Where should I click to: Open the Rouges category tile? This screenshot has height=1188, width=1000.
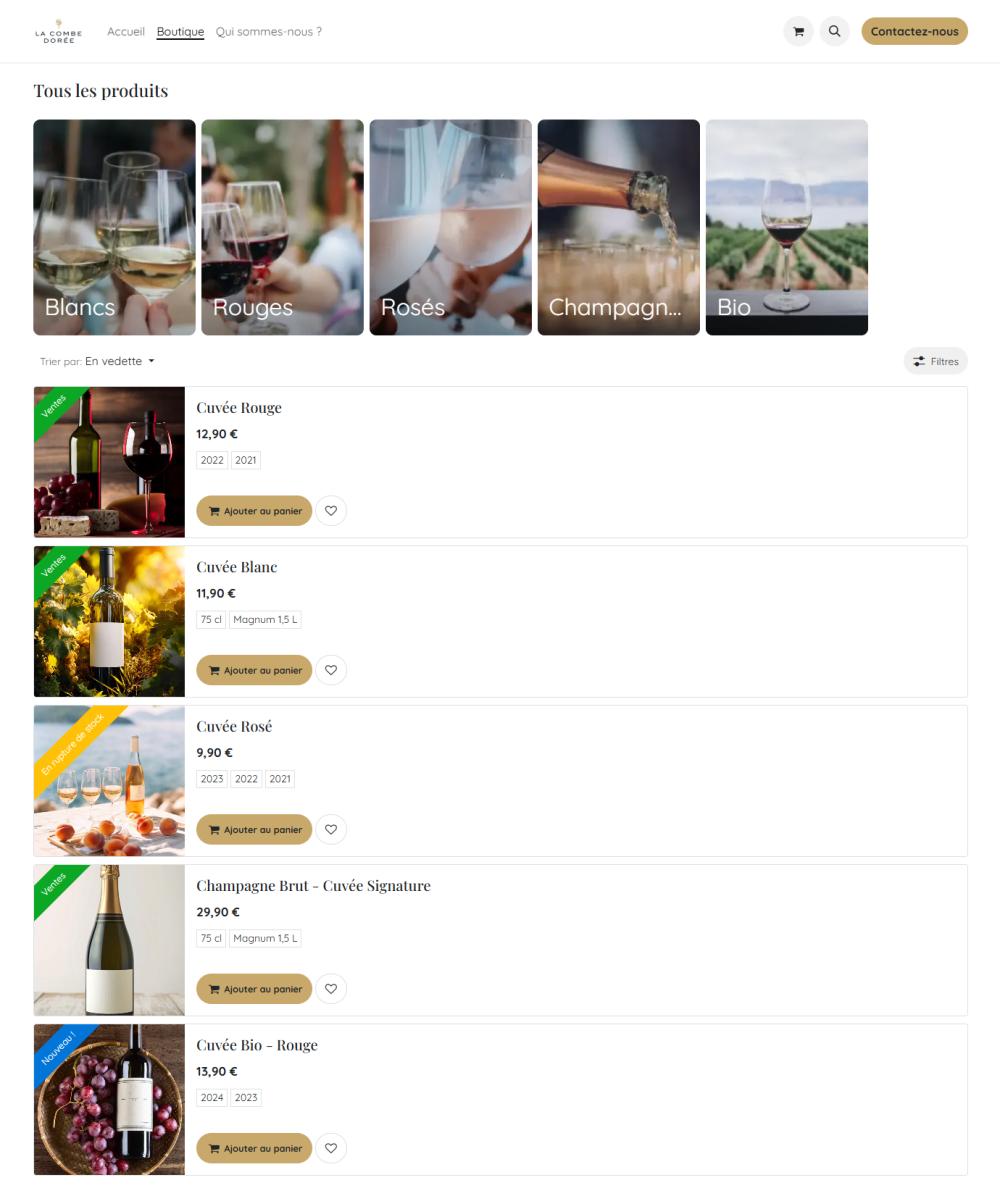point(282,227)
